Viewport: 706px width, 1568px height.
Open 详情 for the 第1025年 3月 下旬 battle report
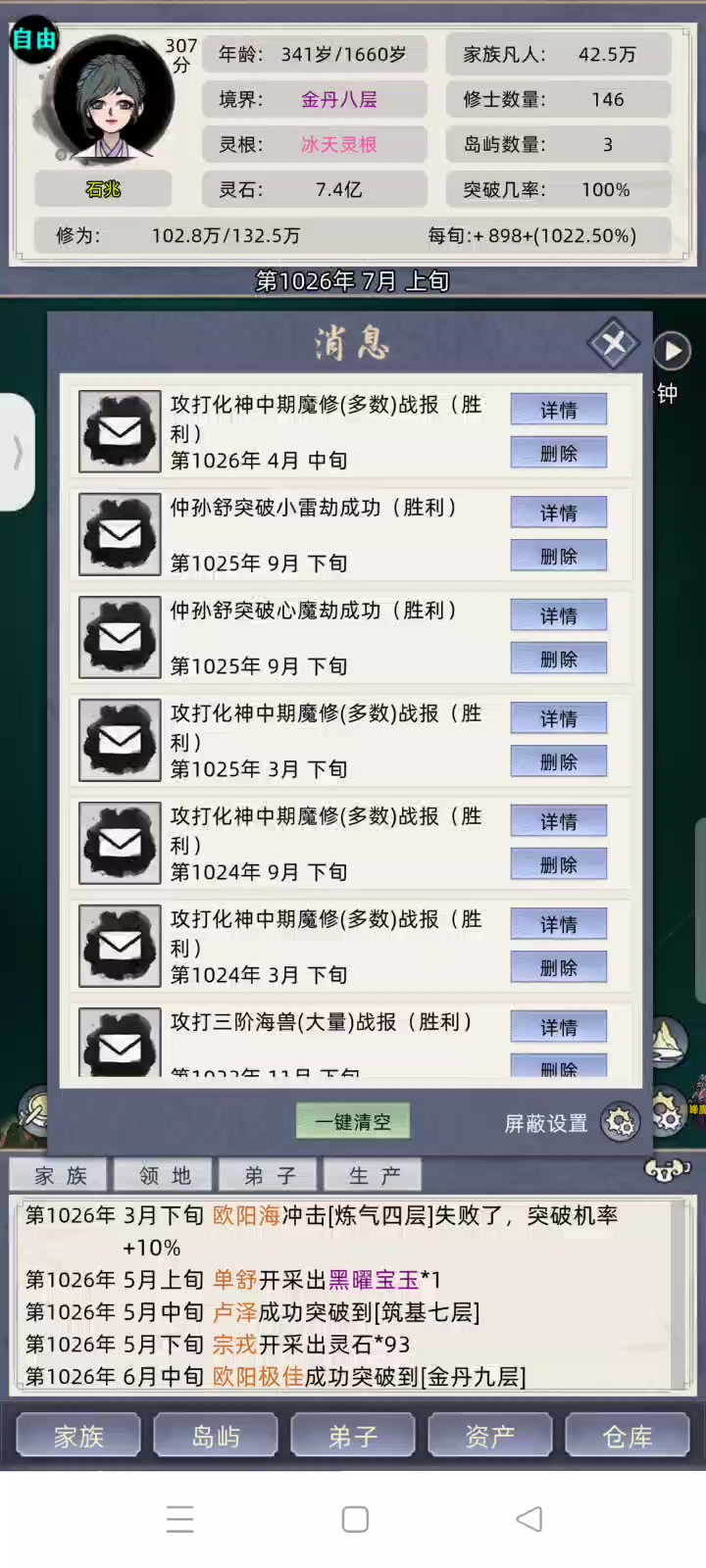pos(559,718)
